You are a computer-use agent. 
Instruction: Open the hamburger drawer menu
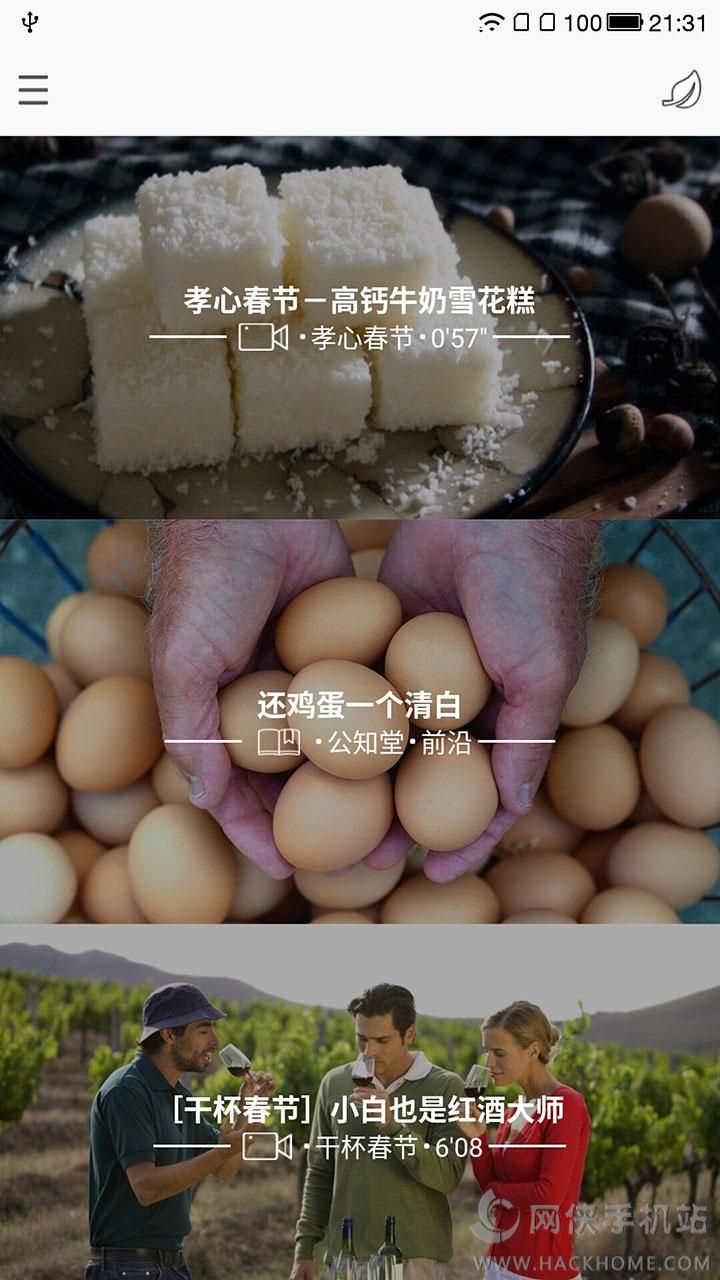click(33, 90)
